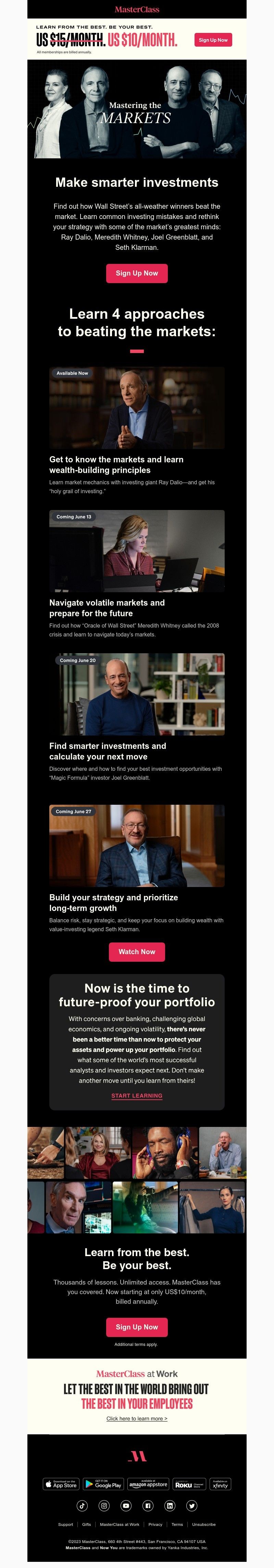Open the Support footer link
Image resolution: width=274 pixels, height=1568 pixels.
66,1525
